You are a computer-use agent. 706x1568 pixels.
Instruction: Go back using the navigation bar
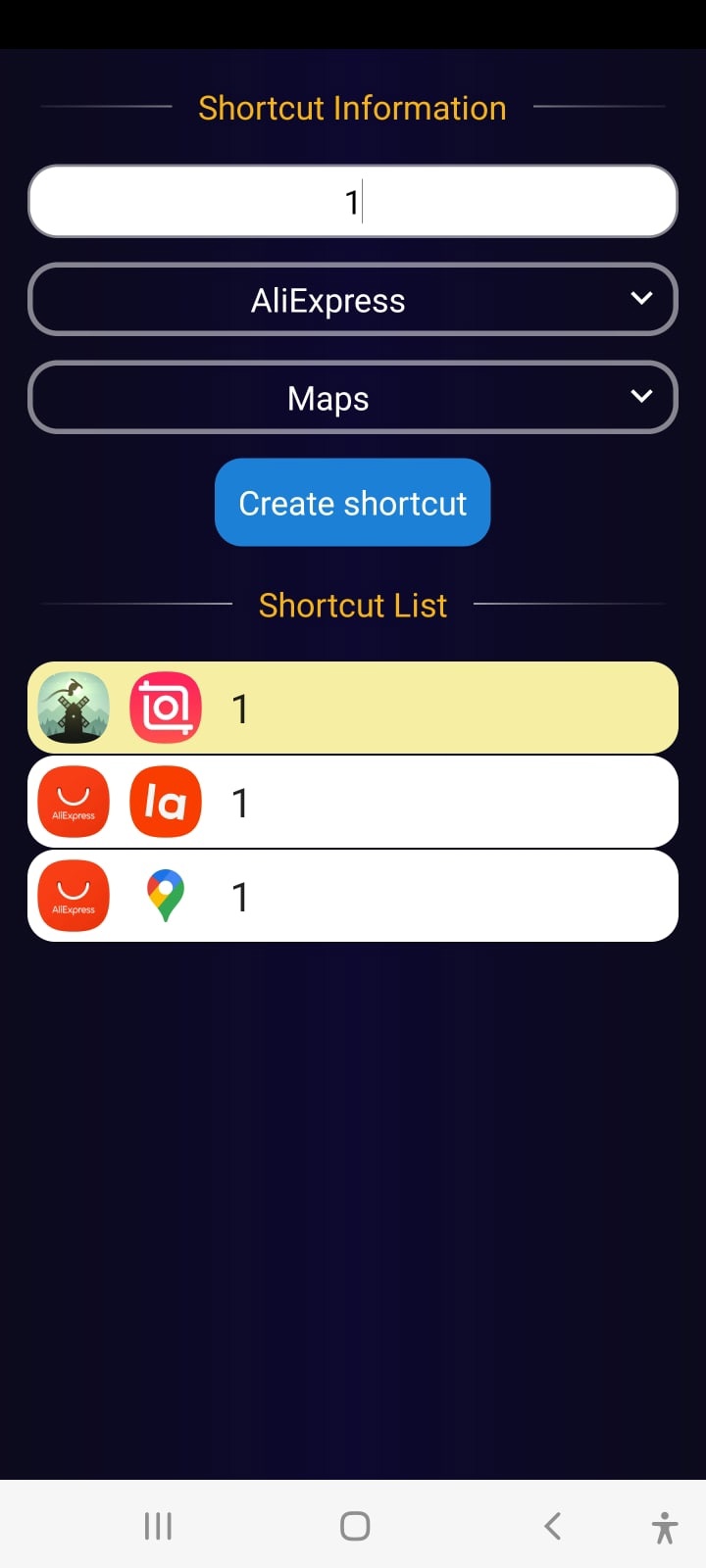pos(553,1526)
